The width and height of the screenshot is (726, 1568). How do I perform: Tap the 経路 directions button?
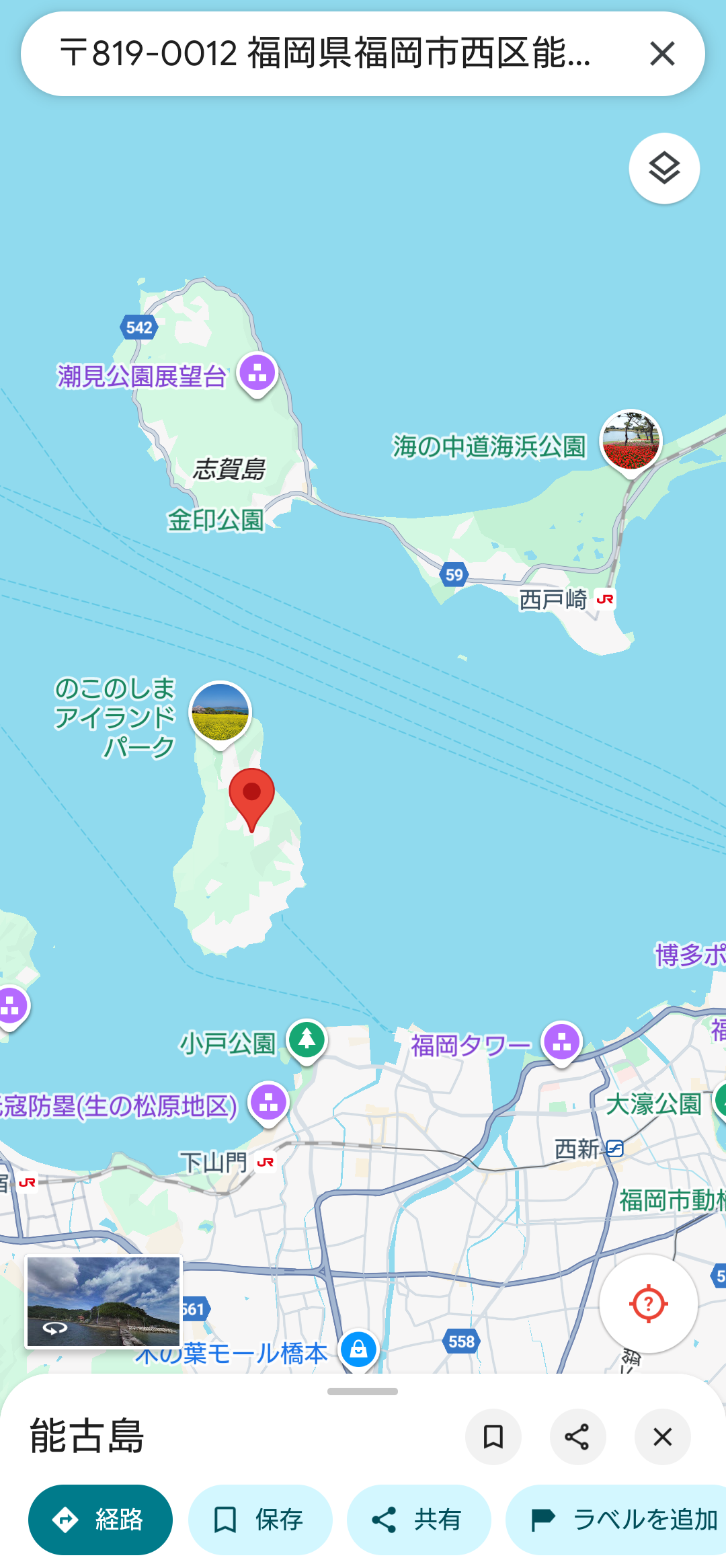click(100, 1520)
